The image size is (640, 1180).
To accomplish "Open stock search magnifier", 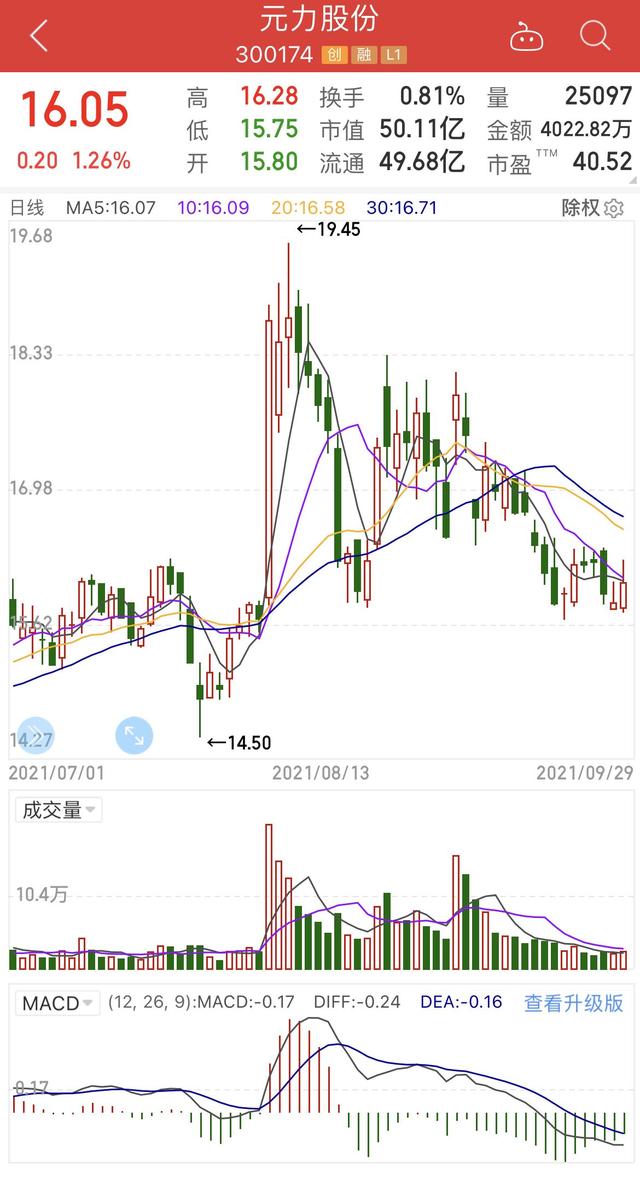I will click(595, 37).
